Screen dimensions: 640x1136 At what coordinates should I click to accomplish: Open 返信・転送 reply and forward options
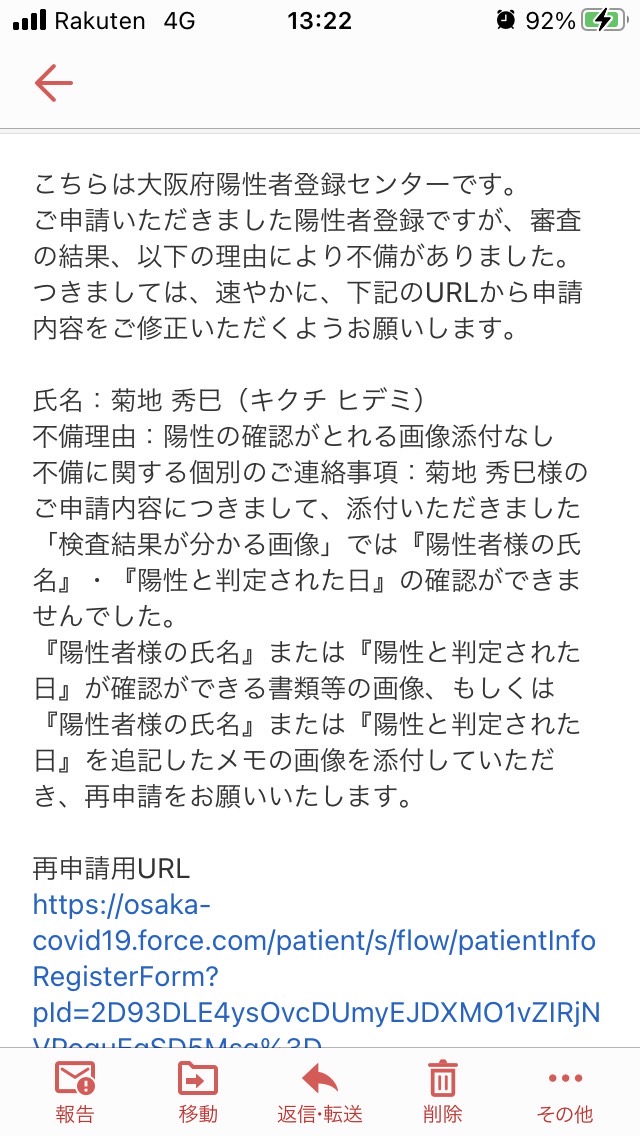[x=320, y=1092]
